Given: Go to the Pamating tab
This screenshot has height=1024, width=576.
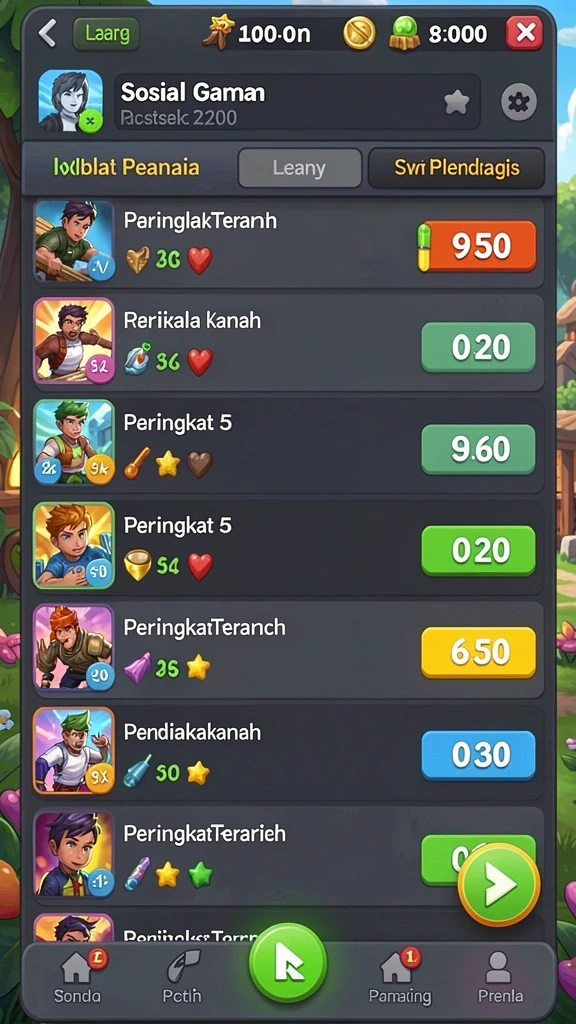Looking at the screenshot, I should [x=400, y=977].
